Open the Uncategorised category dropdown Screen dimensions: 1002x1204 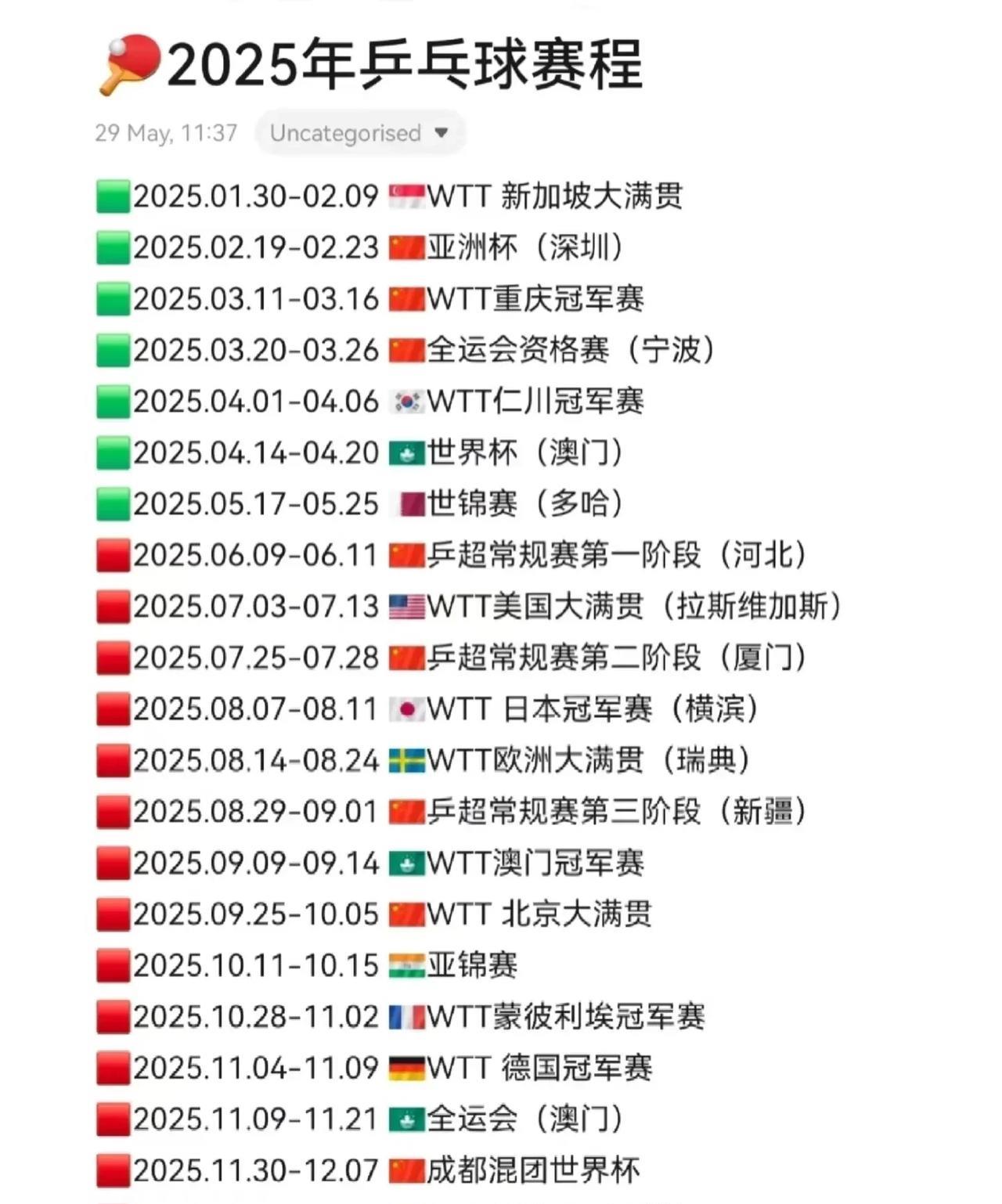(359, 133)
